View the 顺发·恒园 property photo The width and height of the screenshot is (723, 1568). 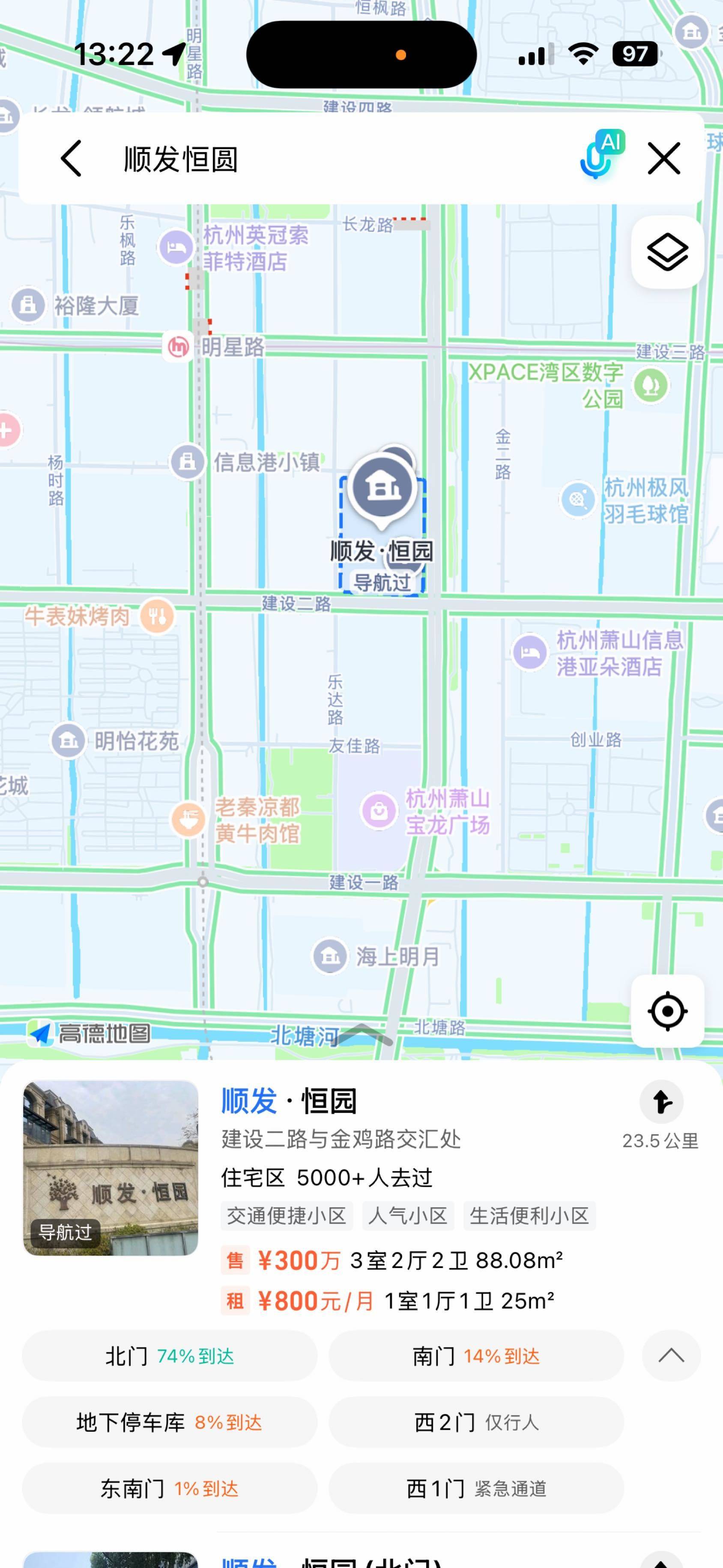pyautogui.click(x=111, y=1167)
